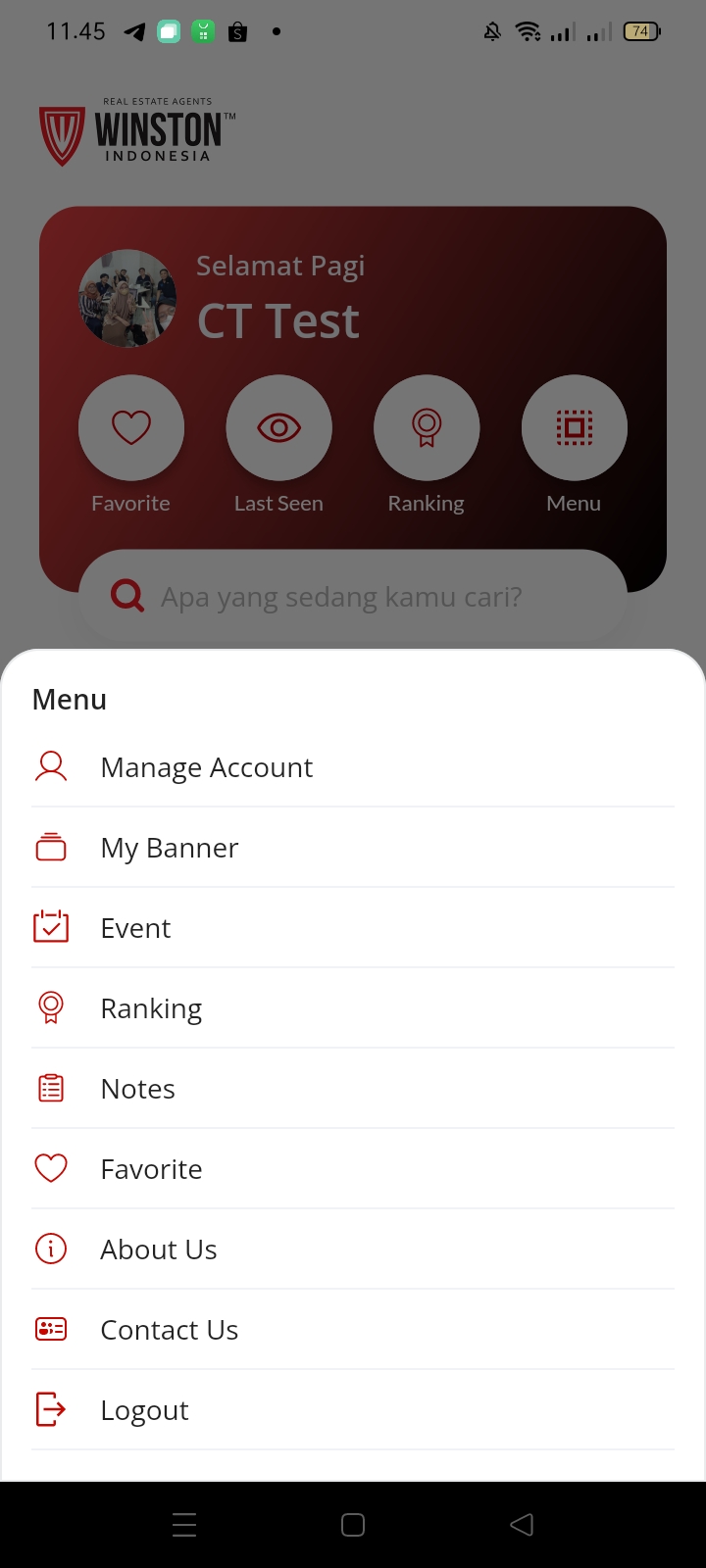This screenshot has width=706, height=1568.
Task: Open the My Banner row
Action: [170, 848]
